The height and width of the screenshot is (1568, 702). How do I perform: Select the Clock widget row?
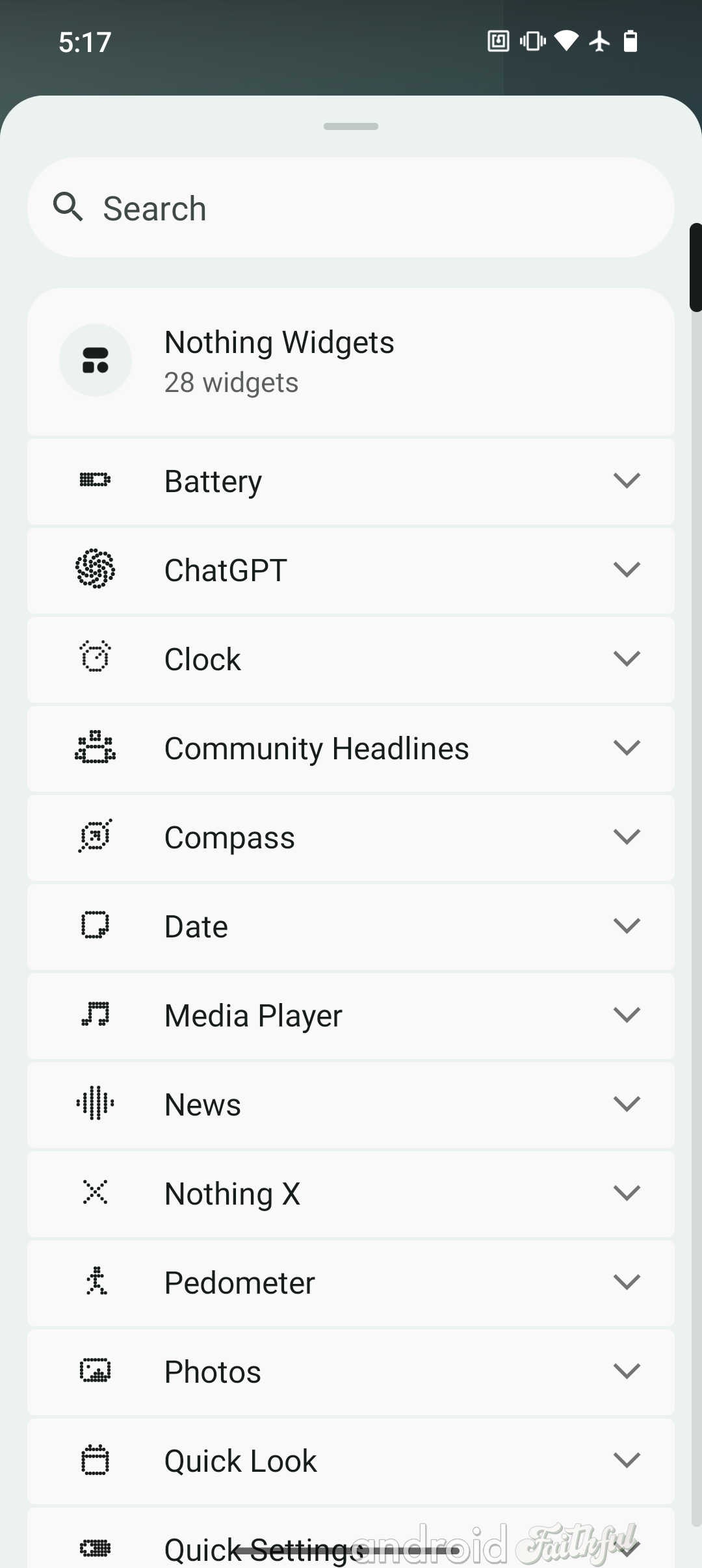click(x=351, y=659)
